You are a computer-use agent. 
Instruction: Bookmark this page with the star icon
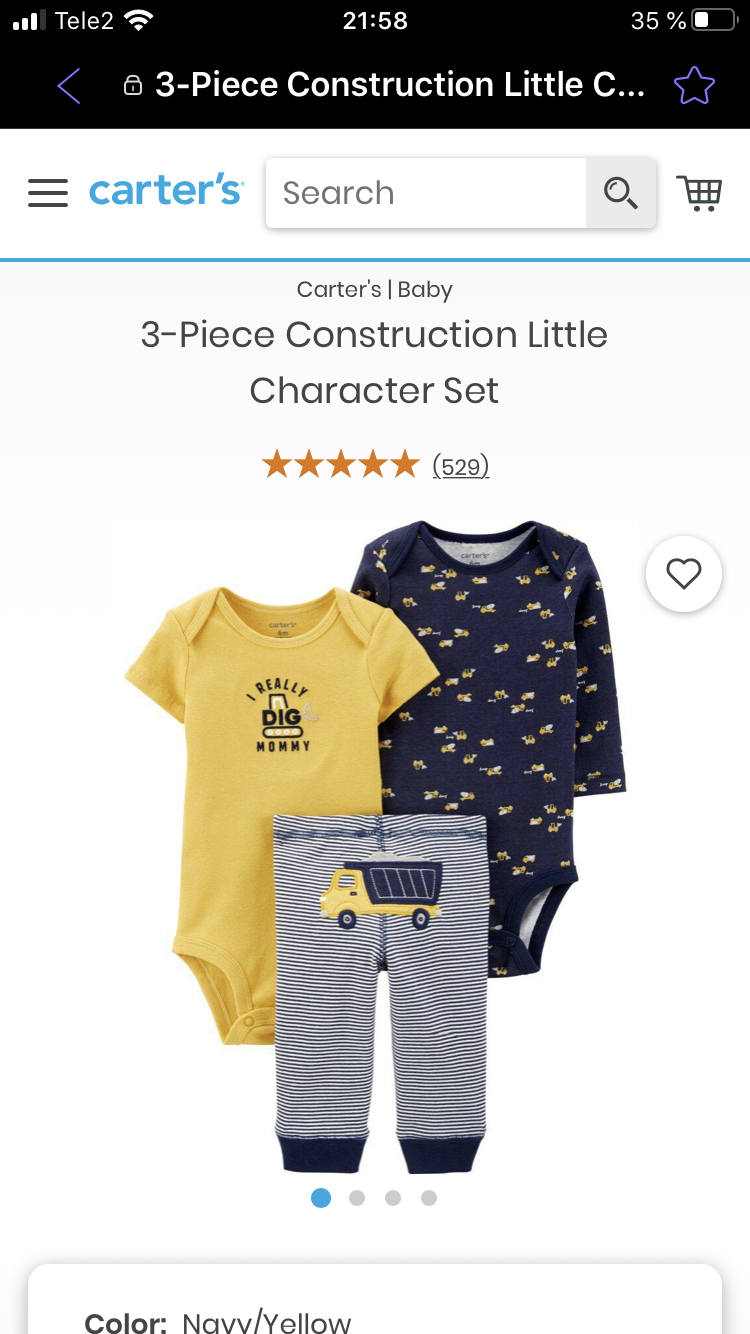coord(694,86)
